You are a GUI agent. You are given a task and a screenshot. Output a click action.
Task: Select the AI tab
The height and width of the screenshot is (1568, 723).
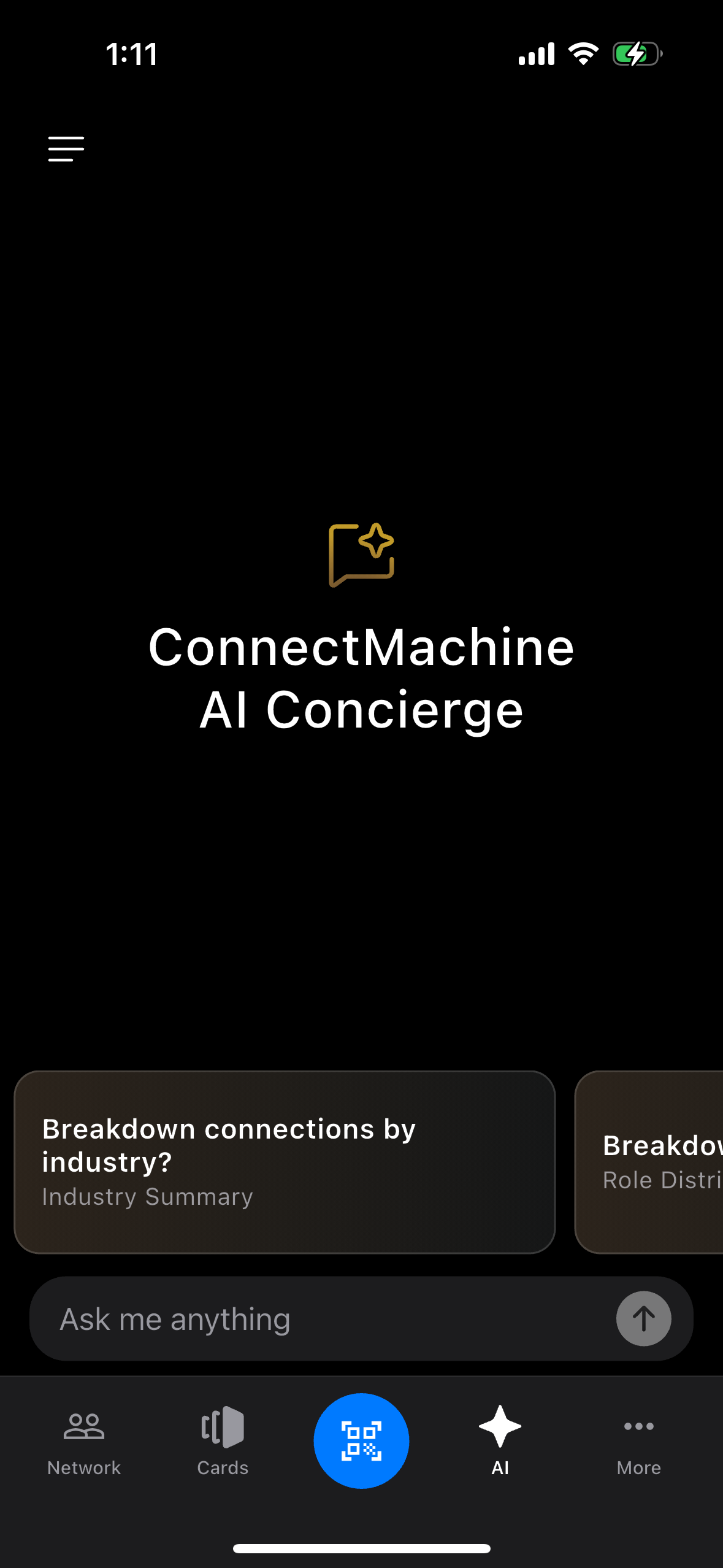[x=500, y=1440]
